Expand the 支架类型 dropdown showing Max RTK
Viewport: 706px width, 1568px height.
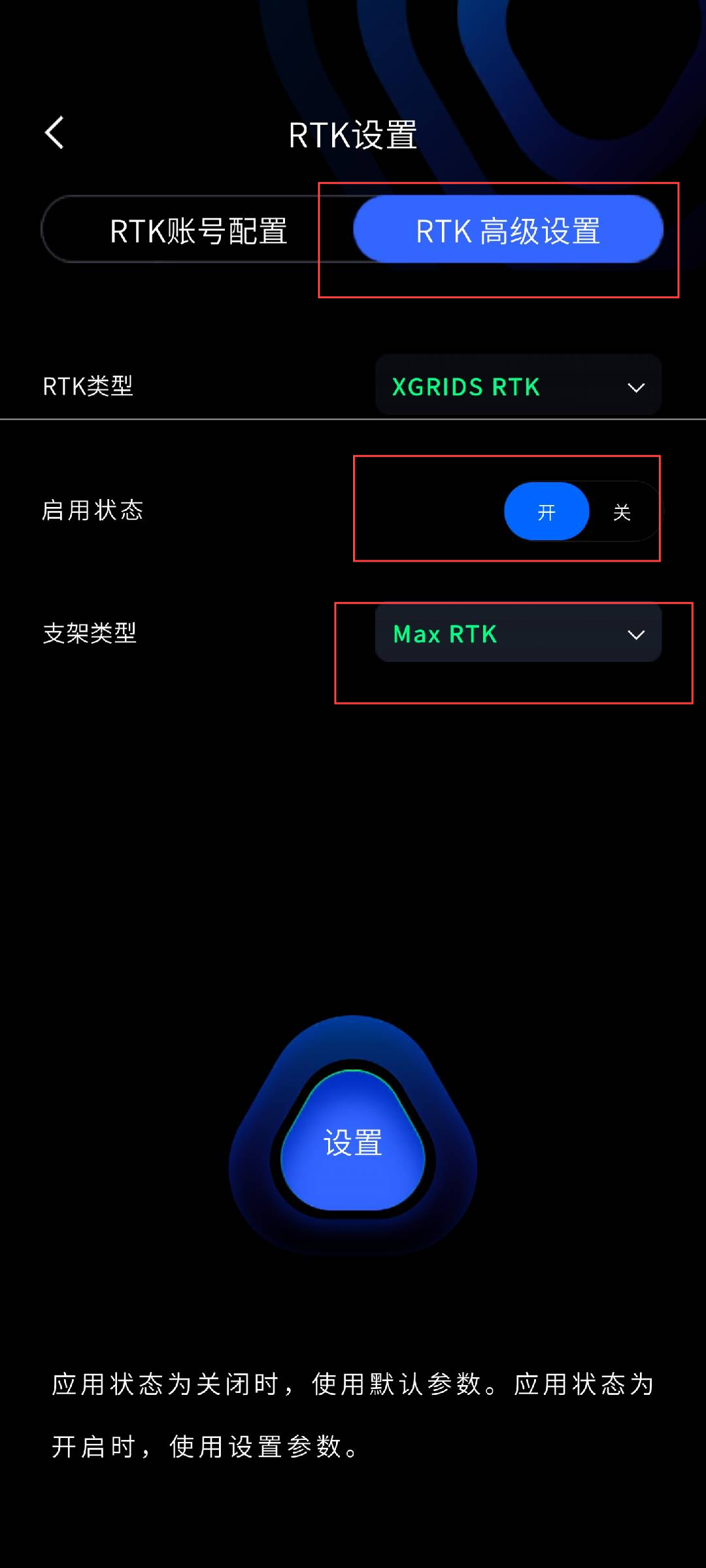click(518, 633)
